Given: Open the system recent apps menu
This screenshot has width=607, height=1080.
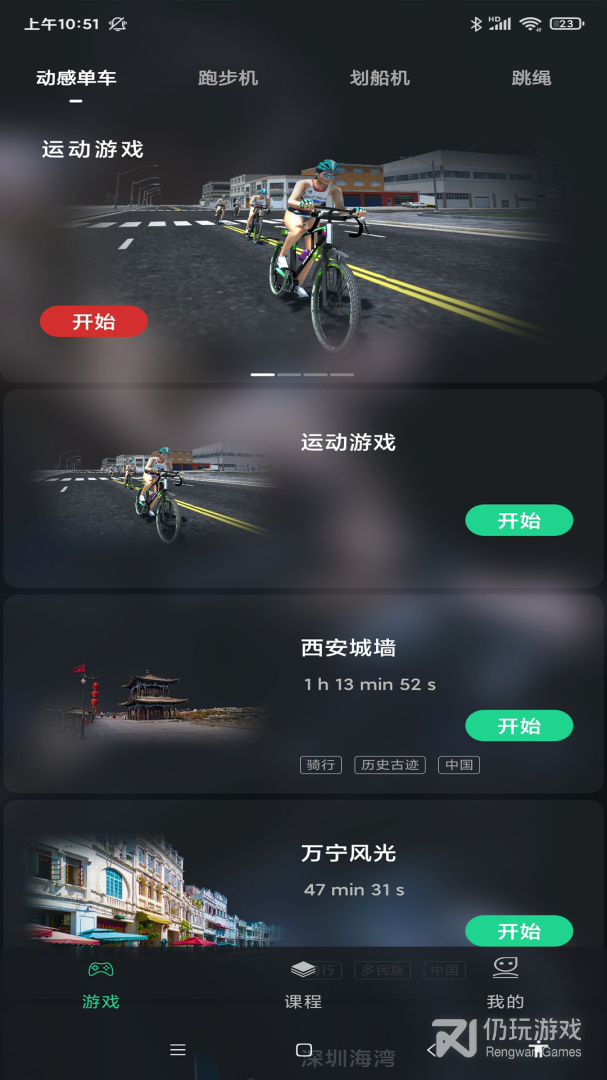Looking at the screenshot, I should tap(178, 1050).
